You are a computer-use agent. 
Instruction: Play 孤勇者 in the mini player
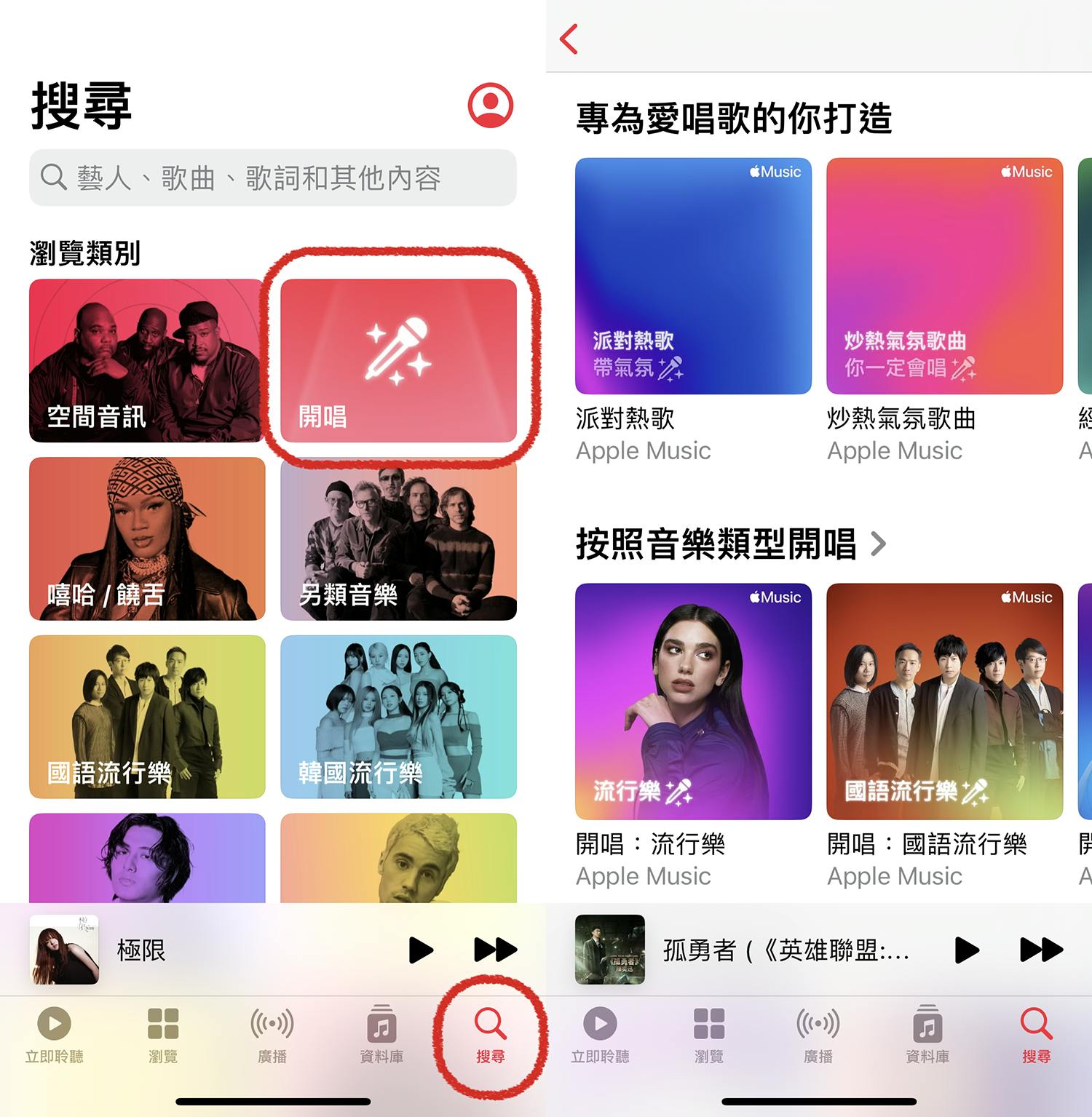(966, 950)
